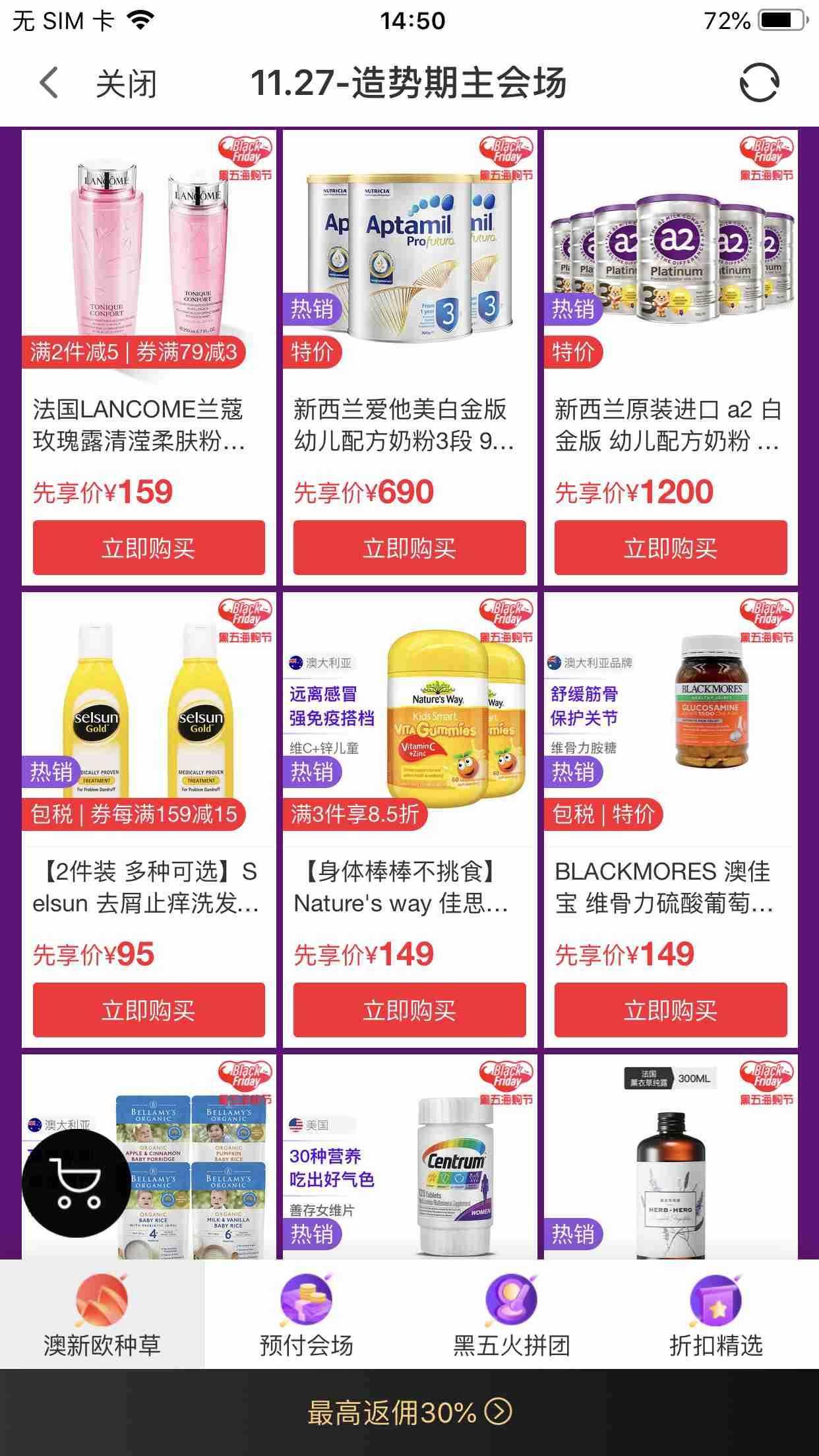Tap 立即购买 for a2 白金版 milk powder
The image size is (819, 1456).
click(670, 547)
